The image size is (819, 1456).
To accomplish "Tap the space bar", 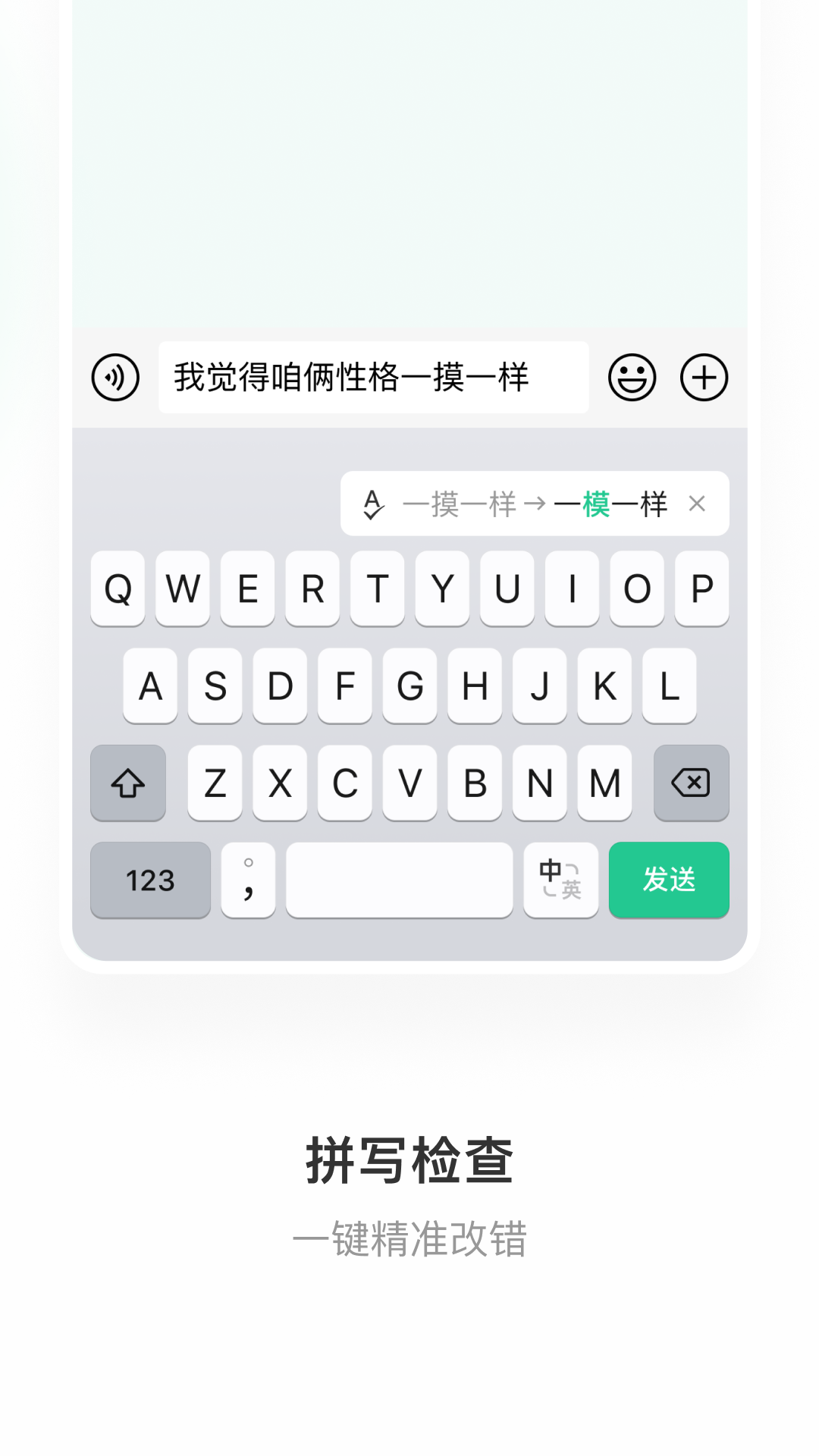I will pyautogui.click(x=400, y=880).
